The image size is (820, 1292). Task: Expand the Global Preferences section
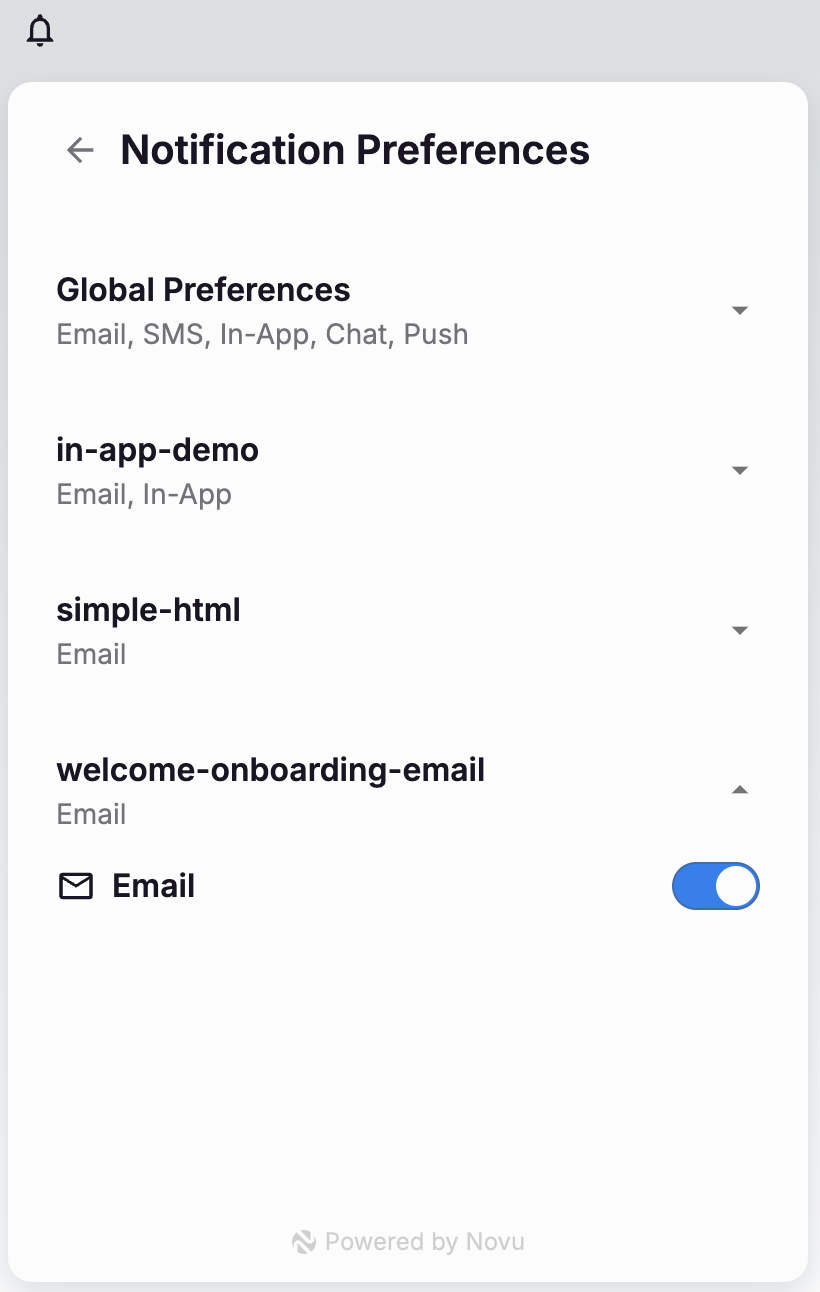tap(740, 310)
